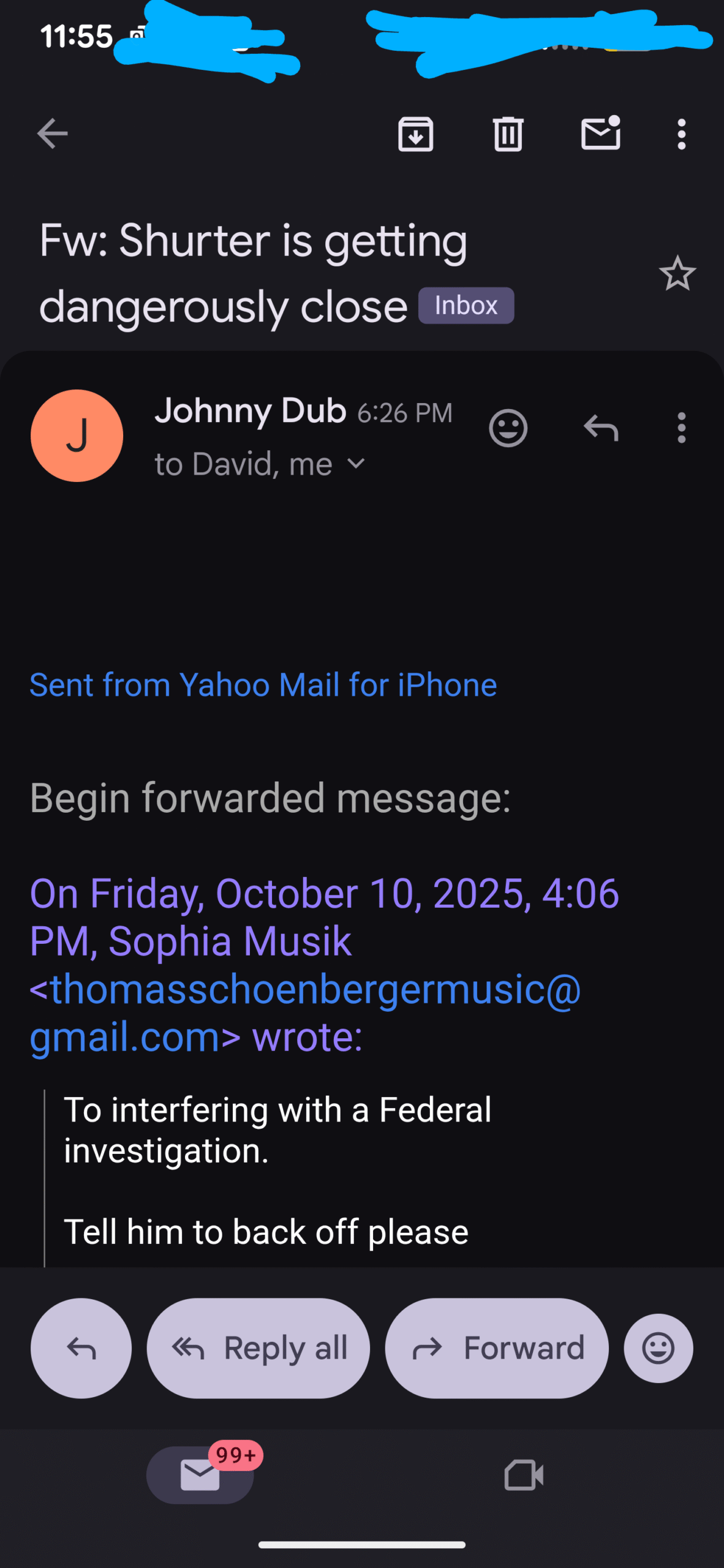Viewport: 724px width, 1568px height.
Task: Add emoji reaction beside Johnny Dub's name
Action: point(508,428)
